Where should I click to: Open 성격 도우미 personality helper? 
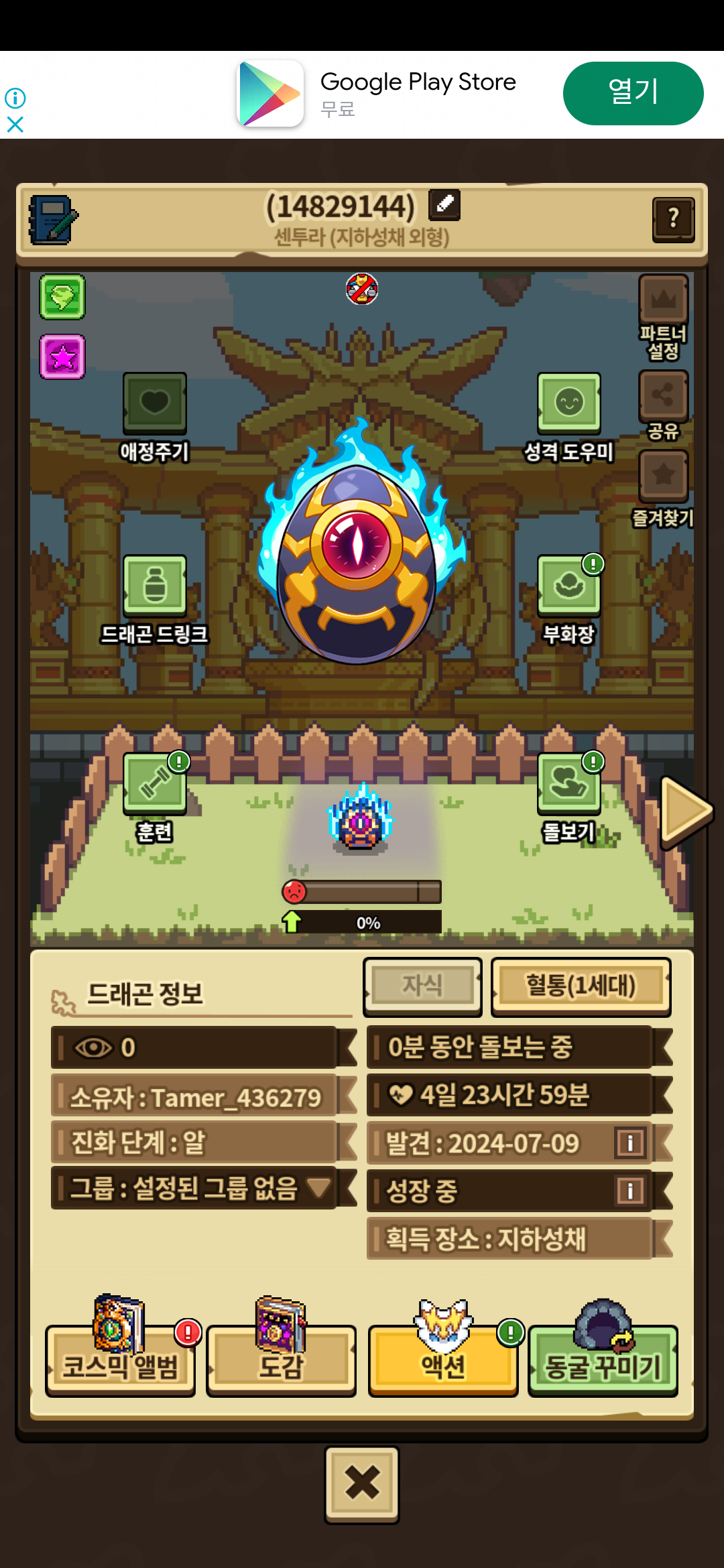(568, 403)
